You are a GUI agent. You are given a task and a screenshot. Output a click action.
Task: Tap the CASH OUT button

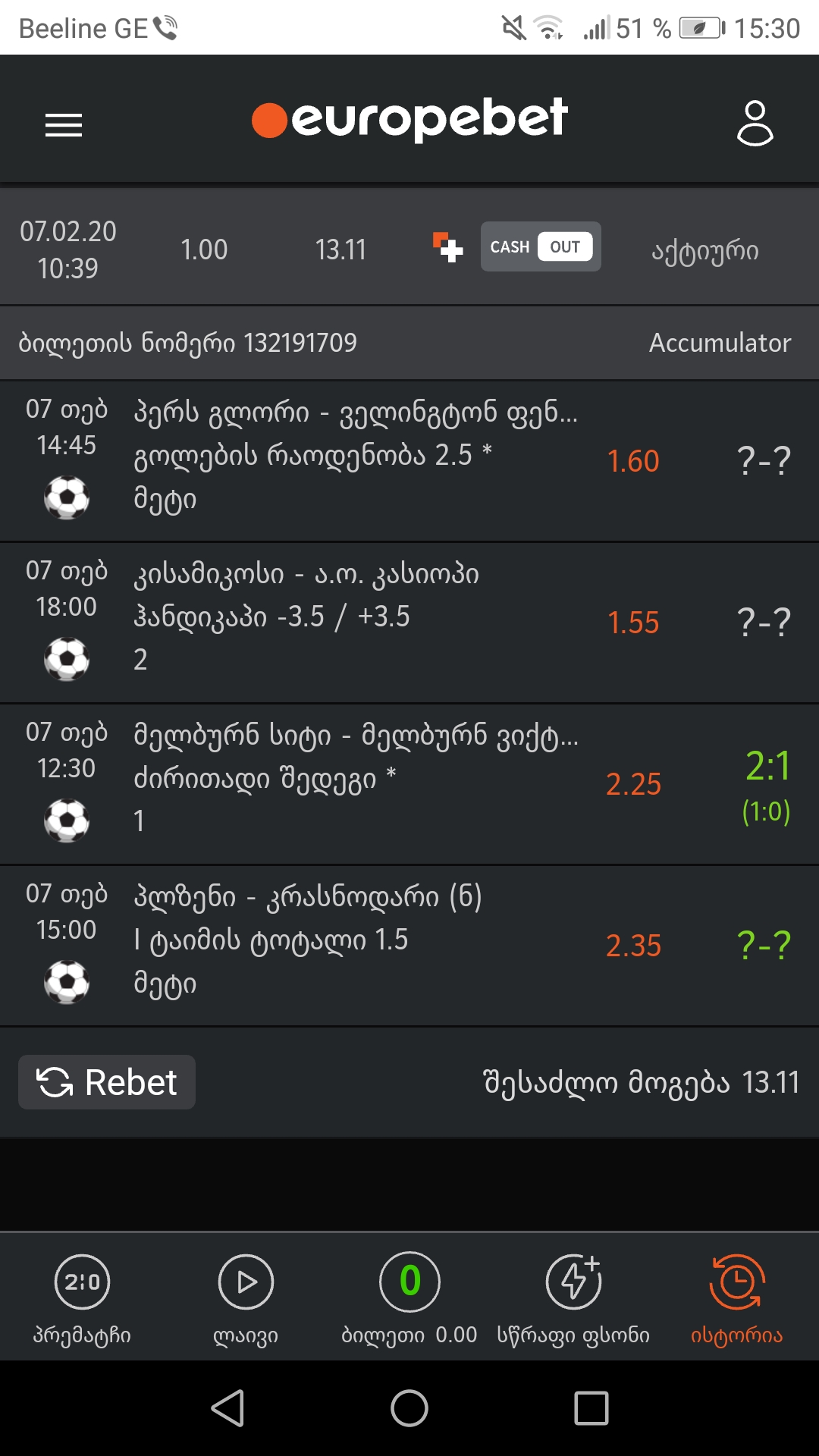[x=541, y=247]
